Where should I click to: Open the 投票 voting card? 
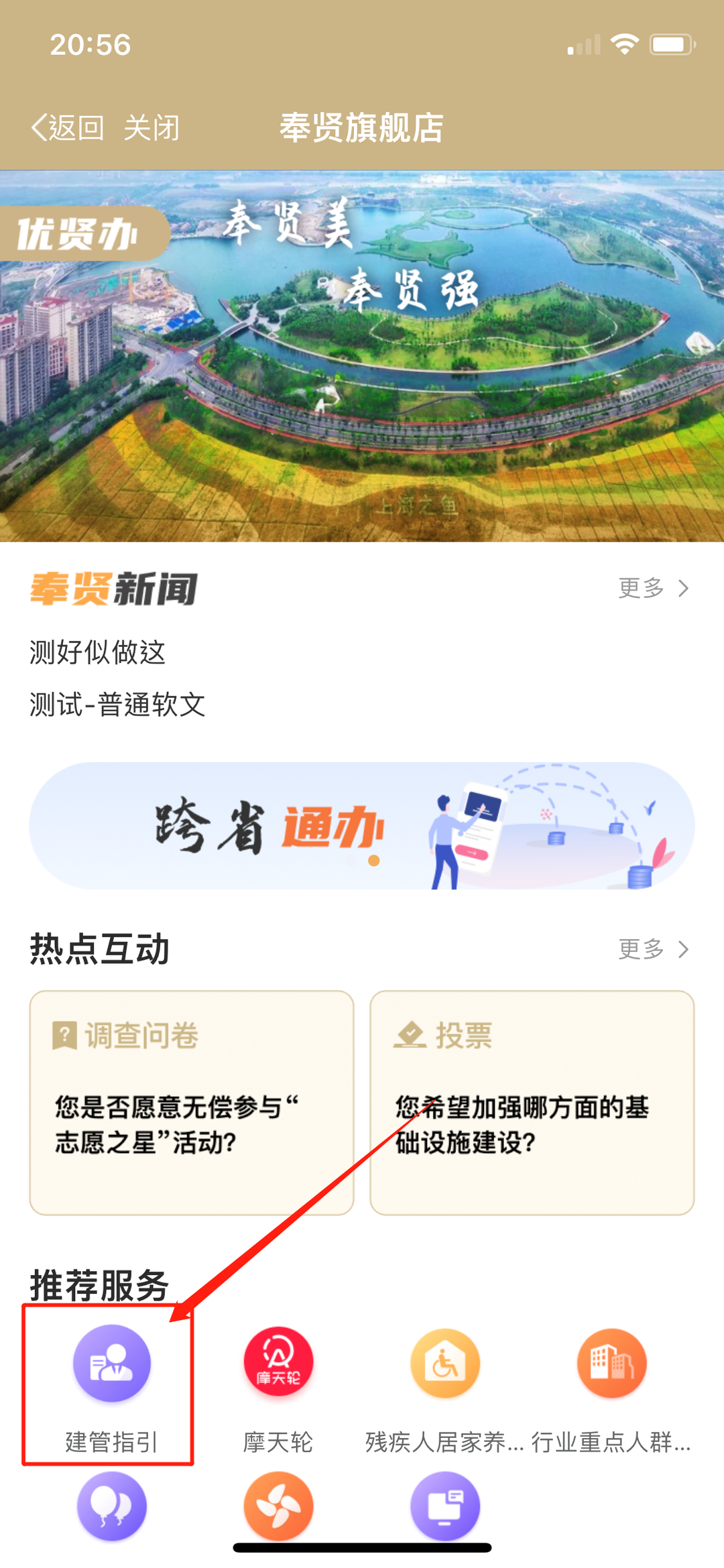(x=532, y=1102)
